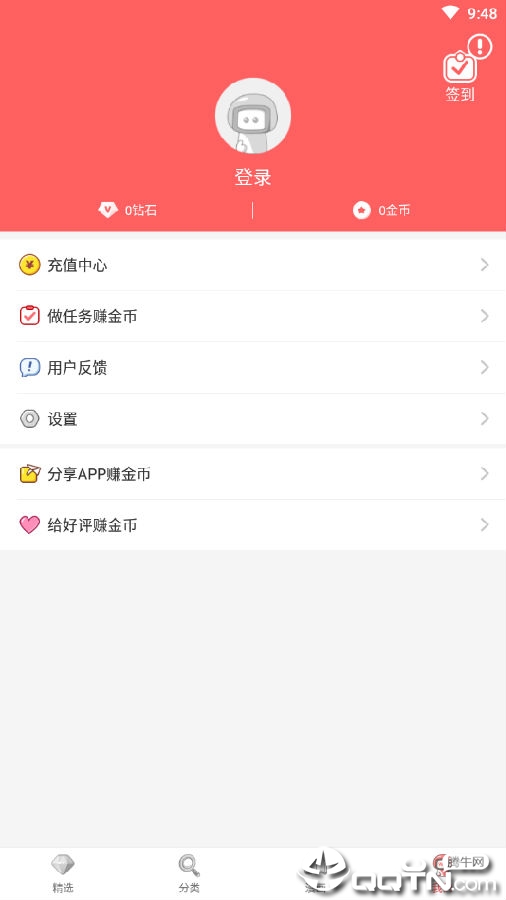The image size is (506, 900).
Task: Tap the 签到 check-in icon
Action: (x=460, y=69)
